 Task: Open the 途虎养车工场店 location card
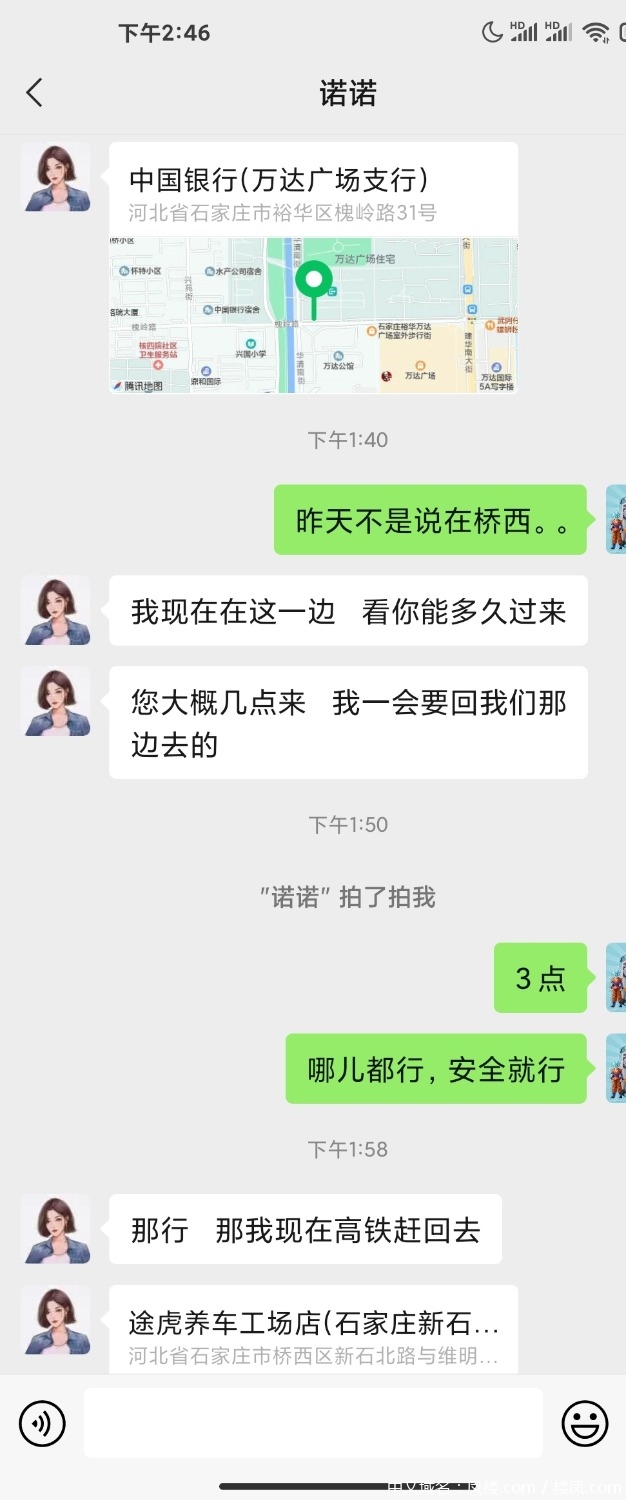[x=313, y=1331]
